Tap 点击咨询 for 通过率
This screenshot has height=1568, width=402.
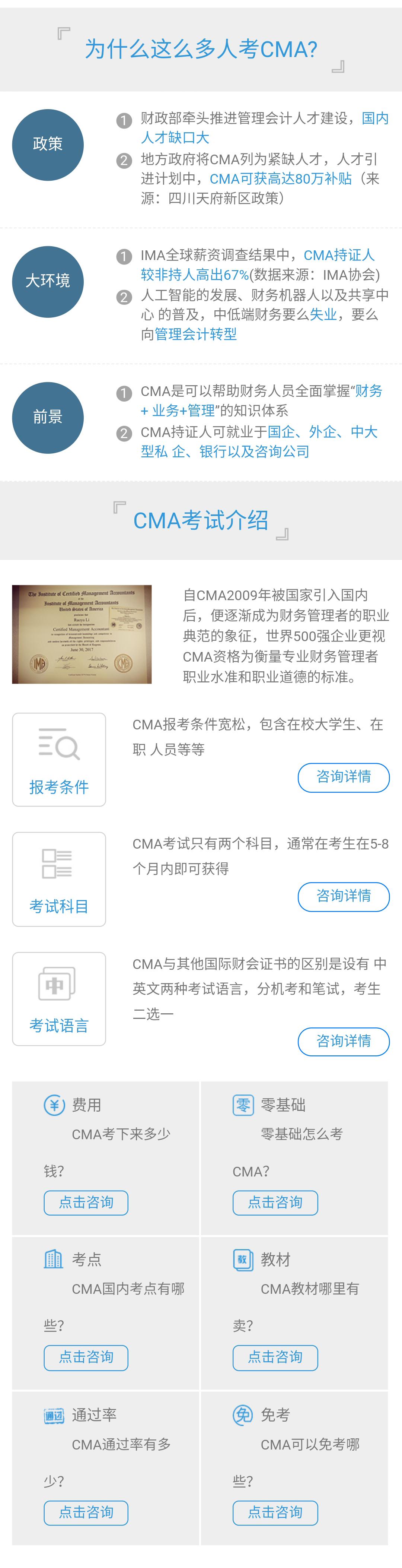pos(86,1512)
